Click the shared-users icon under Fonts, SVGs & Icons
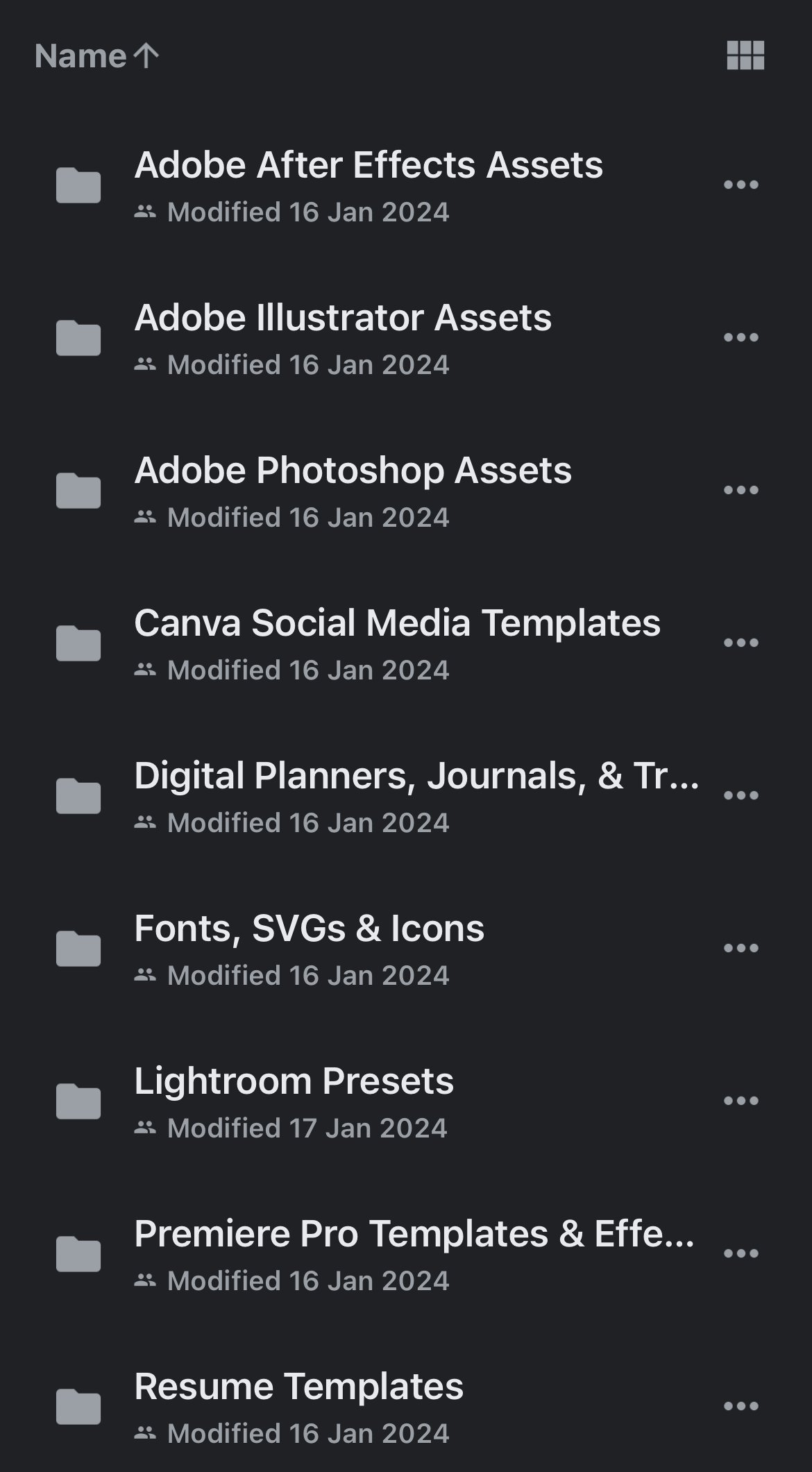This screenshot has height=1472, width=812. tap(146, 974)
